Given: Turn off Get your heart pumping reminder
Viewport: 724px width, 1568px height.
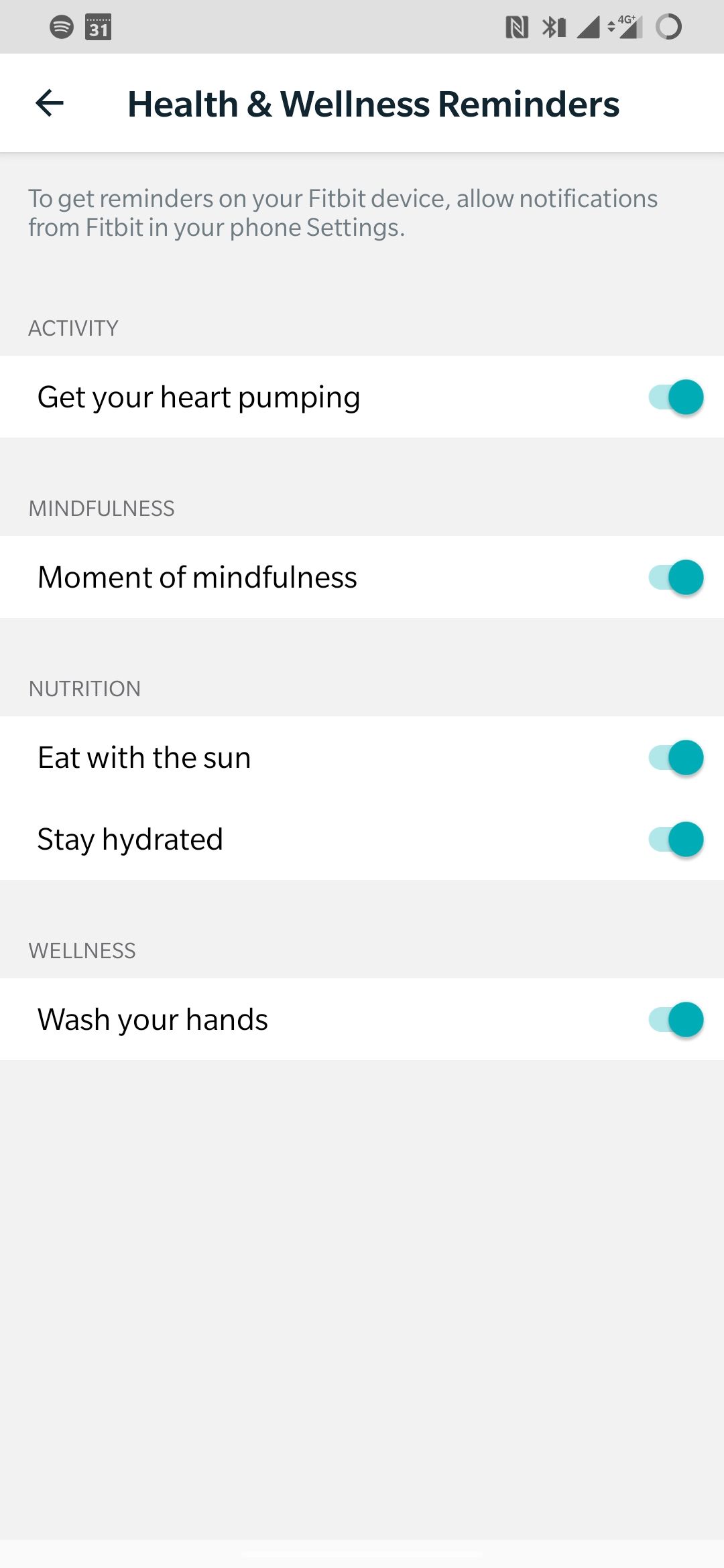Looking at the screenshot, I should (675, 397).
